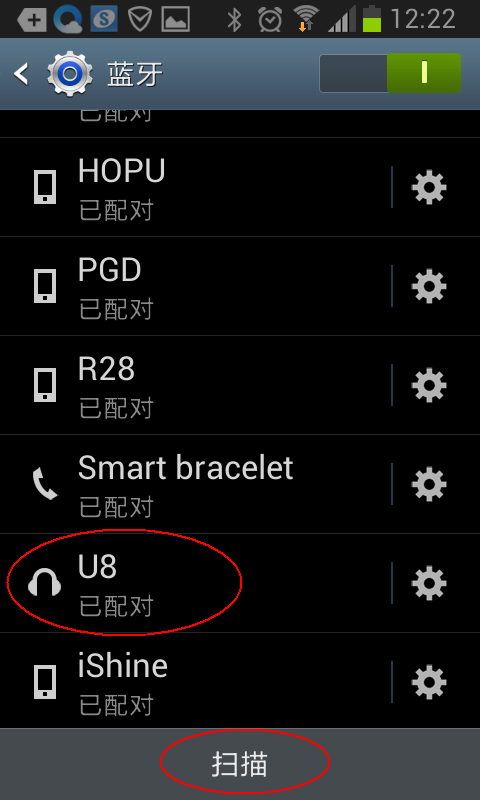Image resolution: width=480 pixels, height=800 pixels.
Task: Go back from the Bluetooth (蓝牙) screen
Action: pos(21,74)
